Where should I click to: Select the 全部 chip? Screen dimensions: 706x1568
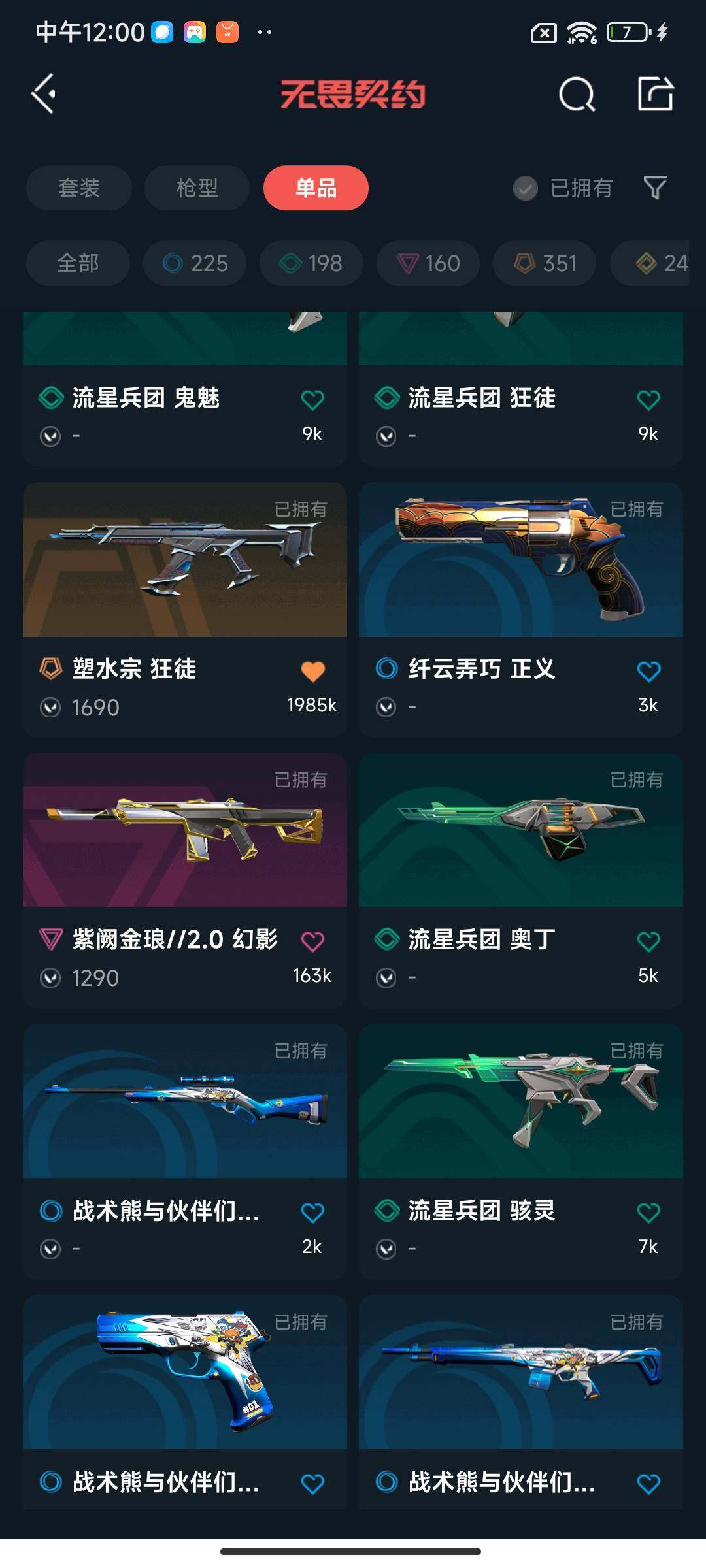coord(78,263)
